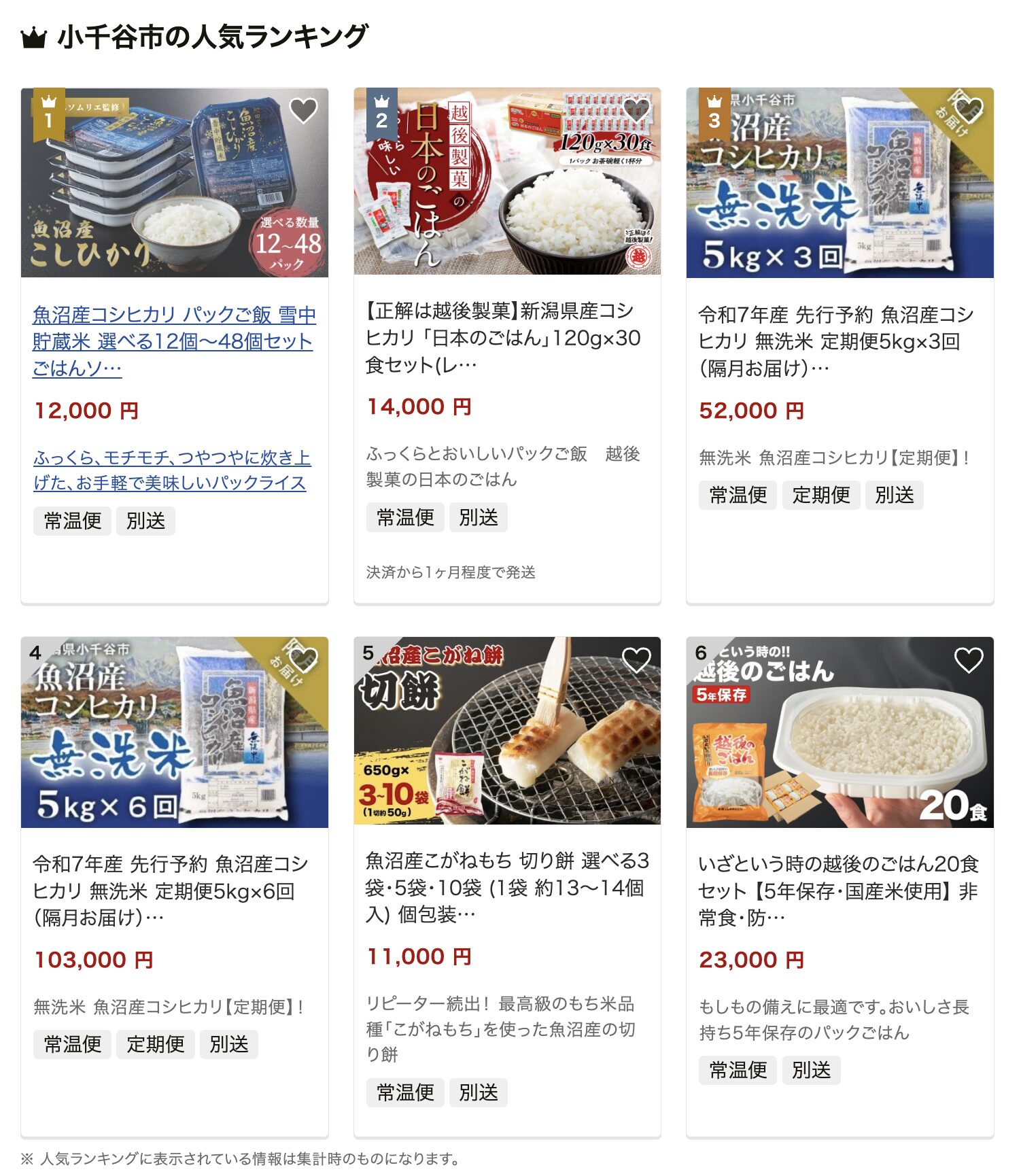
Task: Add 日本のごはん 120g×30食 to favorites
Action: 636,110
